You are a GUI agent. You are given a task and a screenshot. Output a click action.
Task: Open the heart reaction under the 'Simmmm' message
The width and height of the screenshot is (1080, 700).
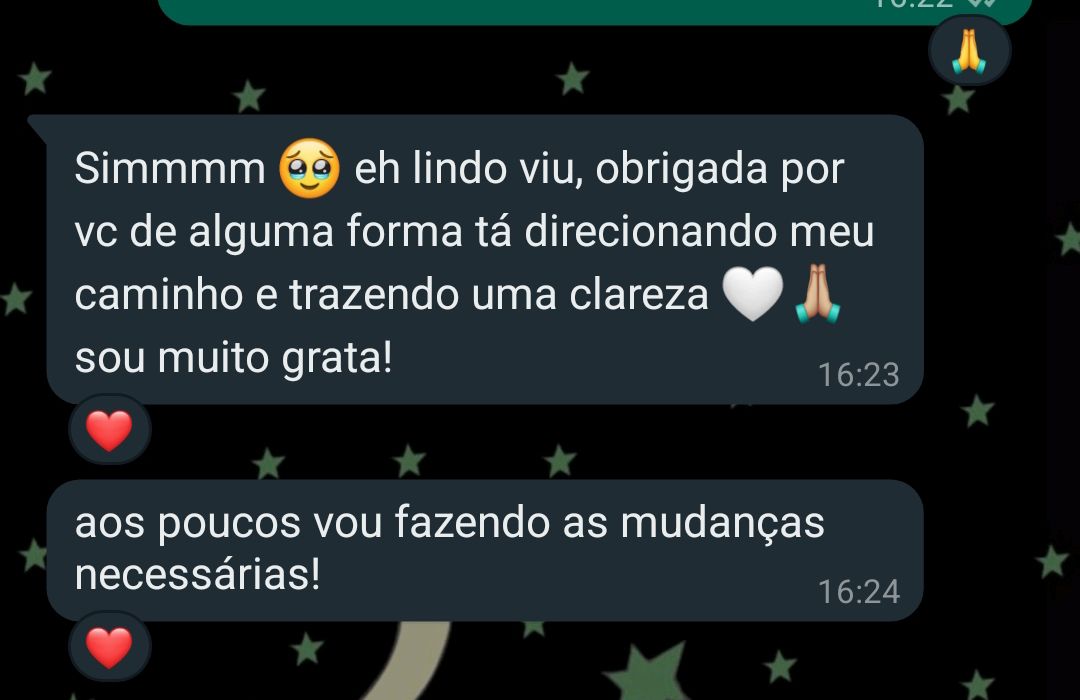[109, 431]
